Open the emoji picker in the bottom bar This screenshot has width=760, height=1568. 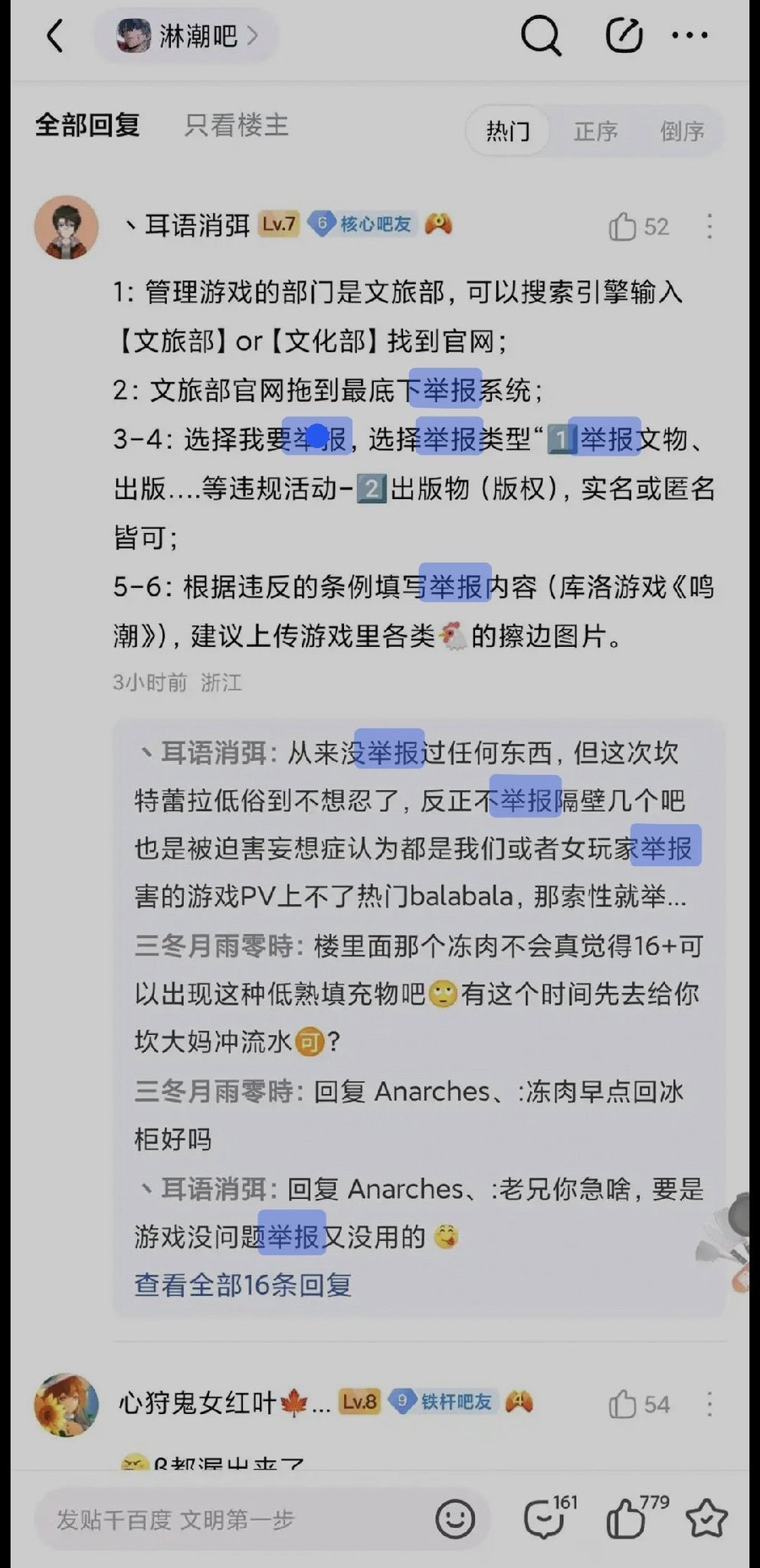click(455, 1519)
